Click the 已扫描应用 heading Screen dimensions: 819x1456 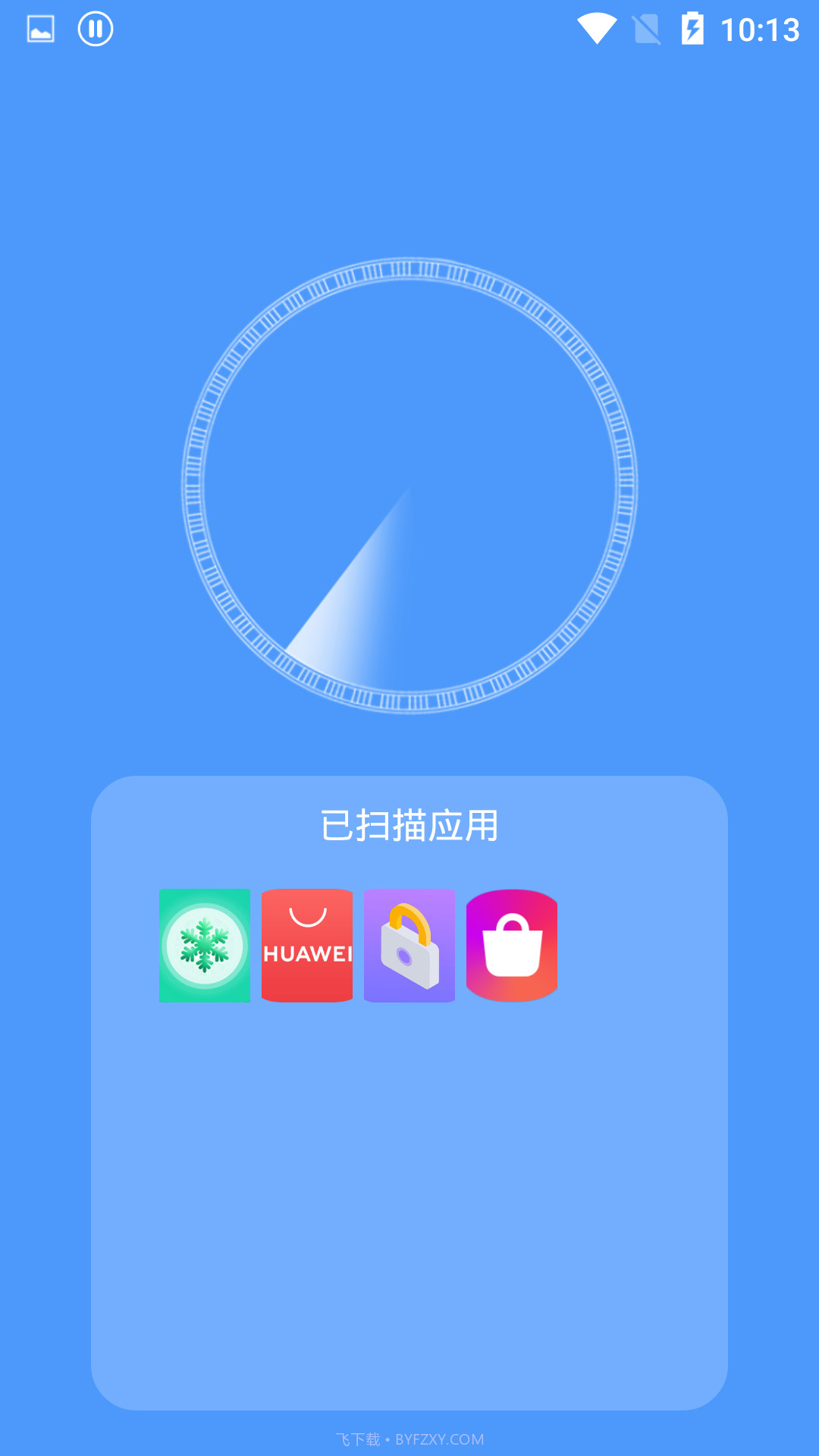(x=409, y=828)
